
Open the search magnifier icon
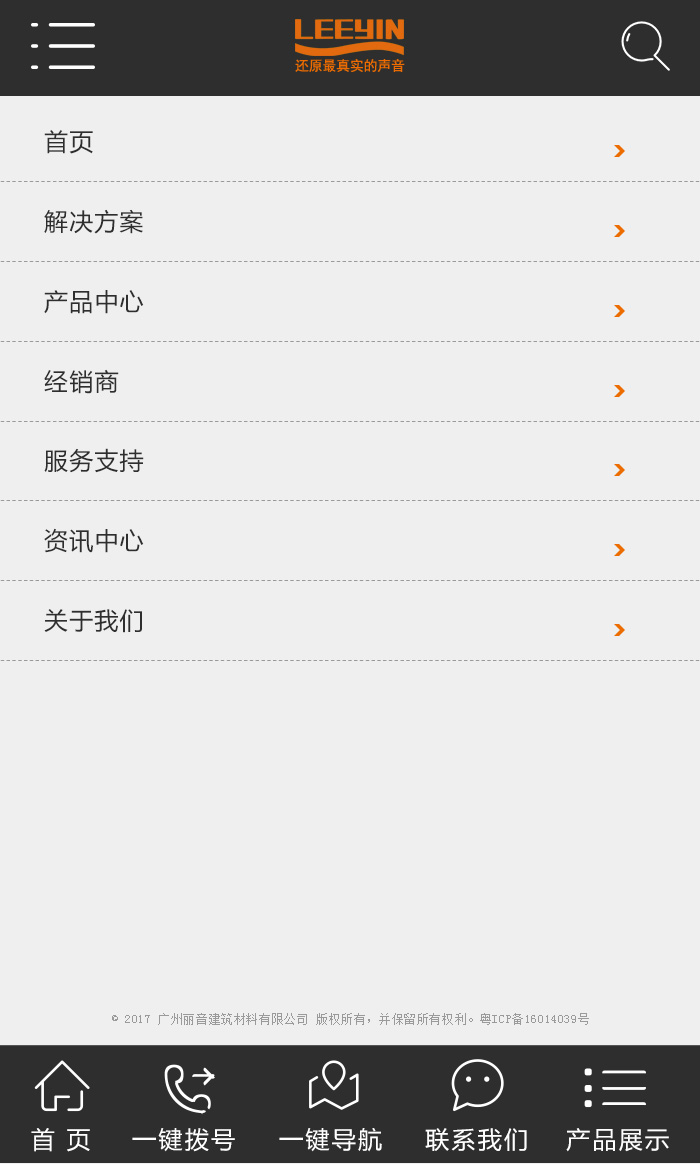pyautogui.click(x=645, y=46)
